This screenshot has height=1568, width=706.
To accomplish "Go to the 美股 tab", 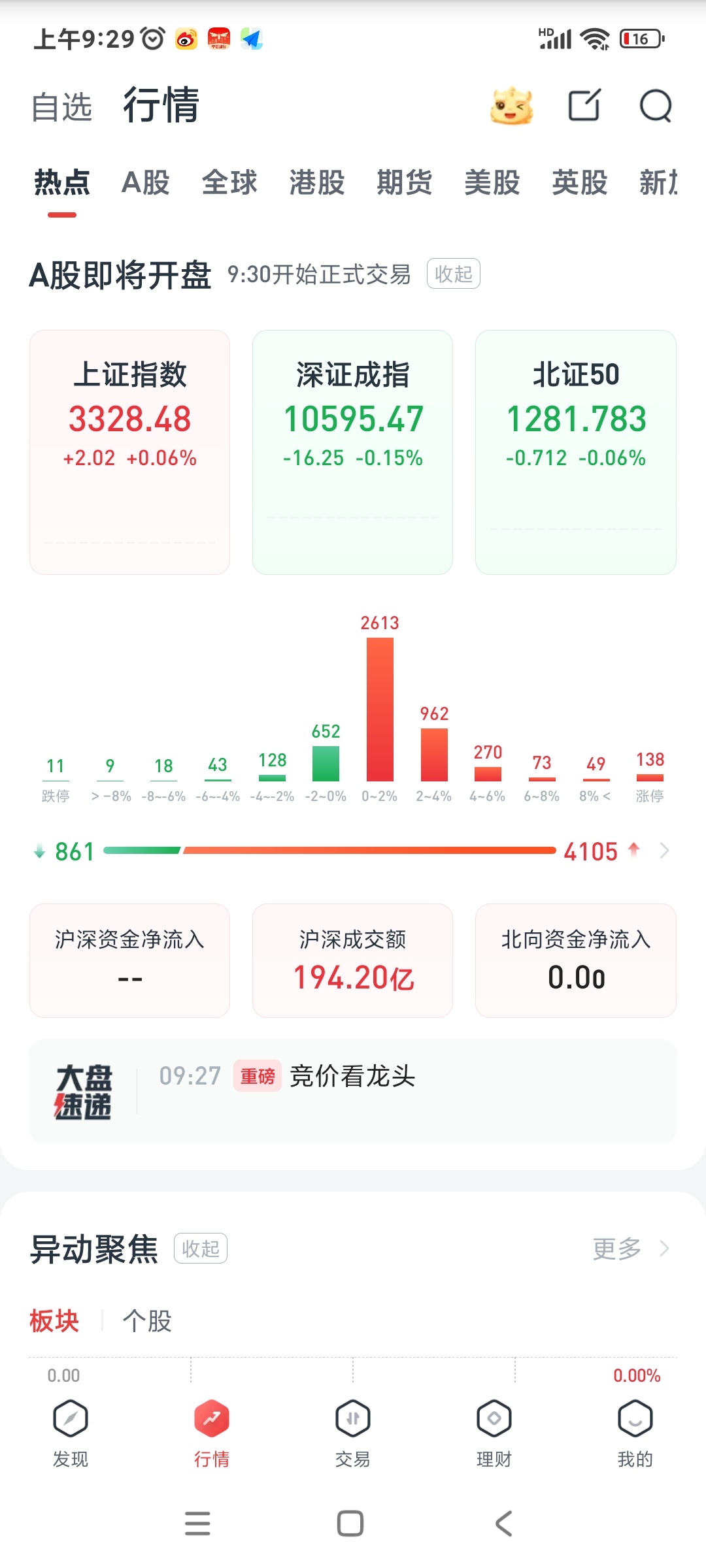I will [x=492, y=182].
